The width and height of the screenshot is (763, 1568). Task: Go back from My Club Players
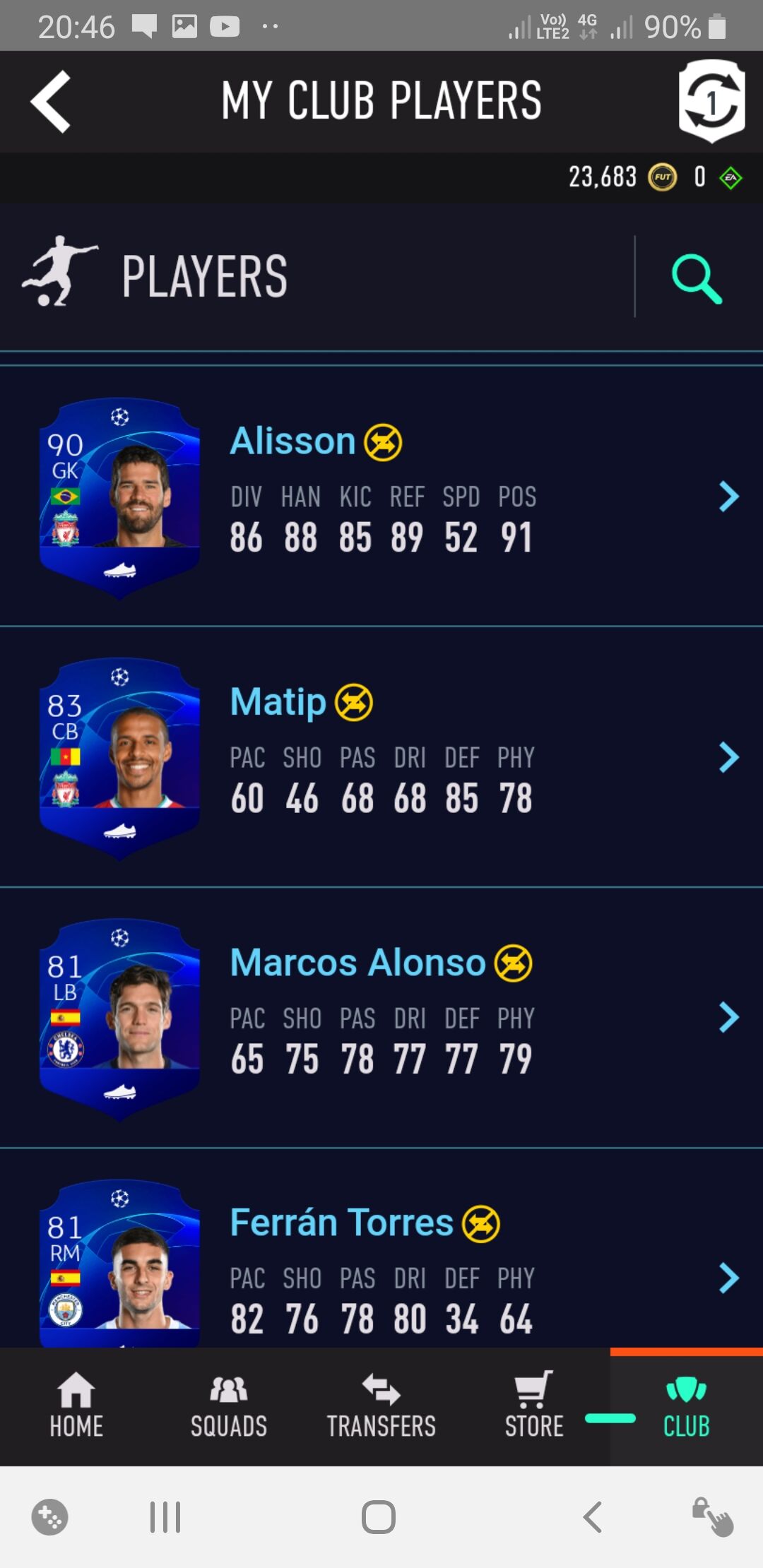pyautogui.click(x=51, y=102)
